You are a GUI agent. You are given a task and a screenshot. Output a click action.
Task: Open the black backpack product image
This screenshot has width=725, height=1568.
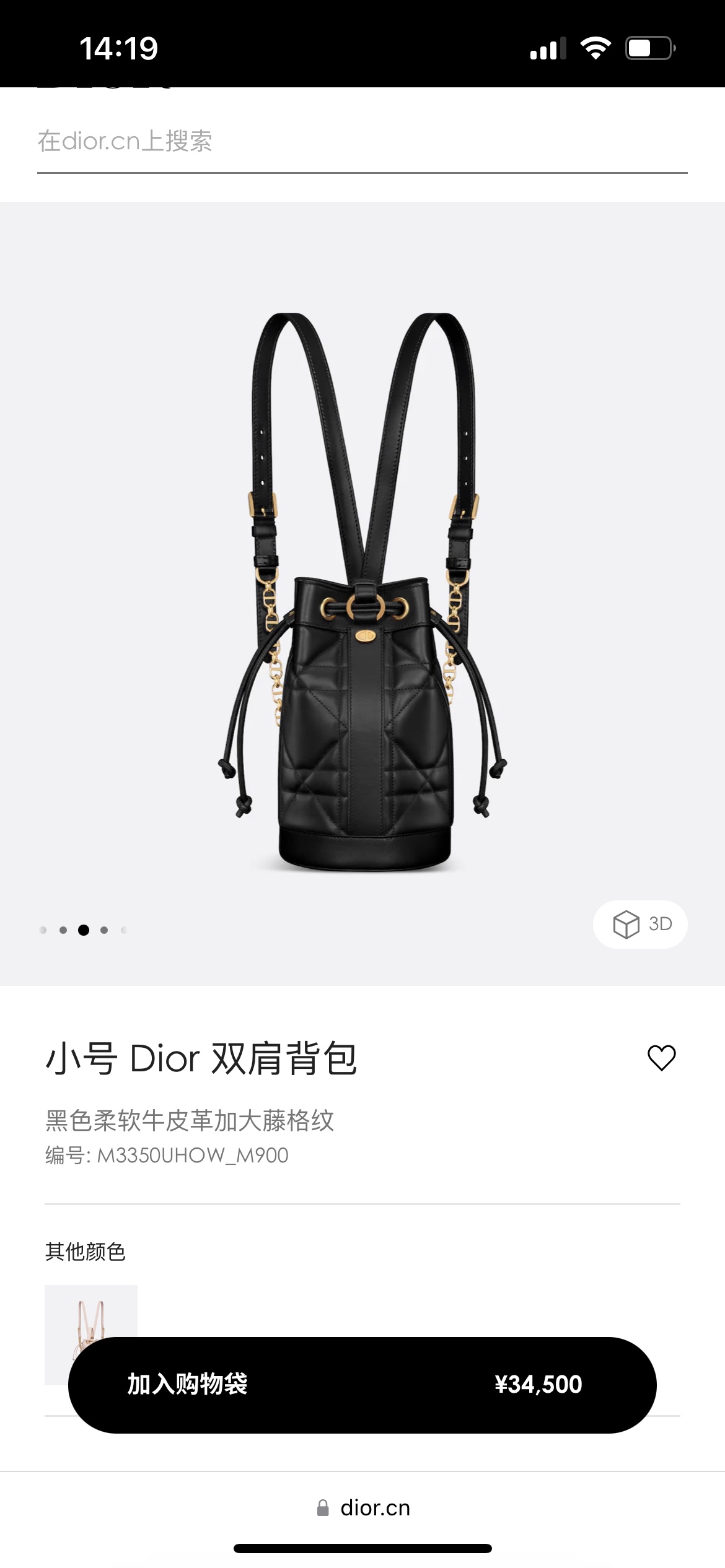click(x=362, y=591)
